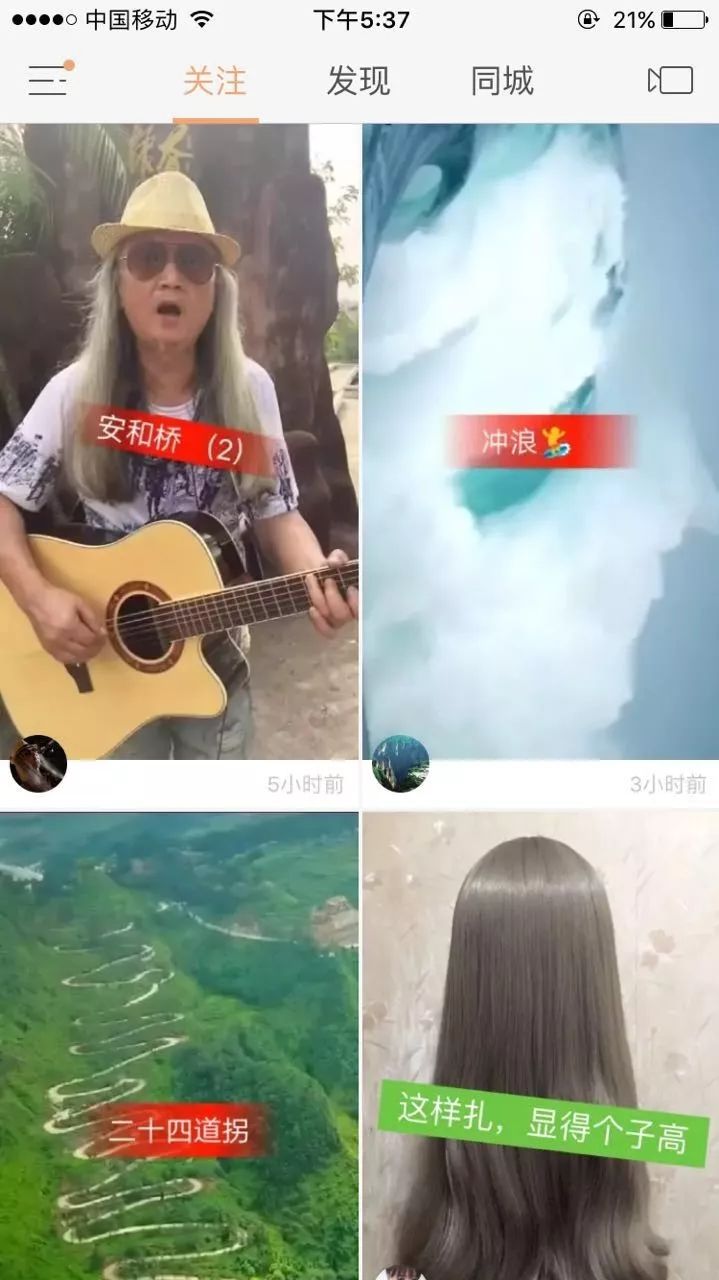719x1280 pixels.
Task: Open the video camera icon
Action: click(x=670, y=80)
